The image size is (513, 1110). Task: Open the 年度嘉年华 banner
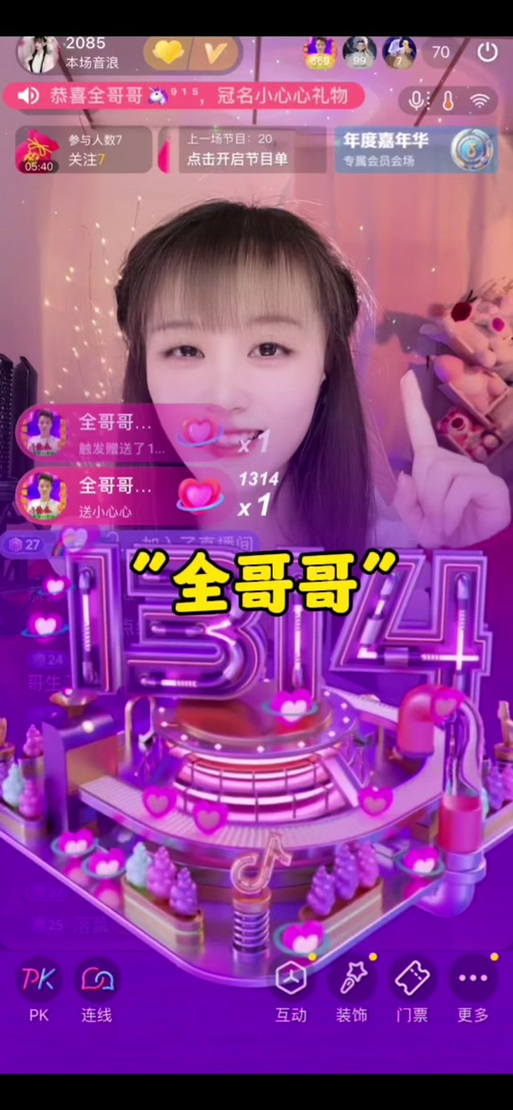415,149
